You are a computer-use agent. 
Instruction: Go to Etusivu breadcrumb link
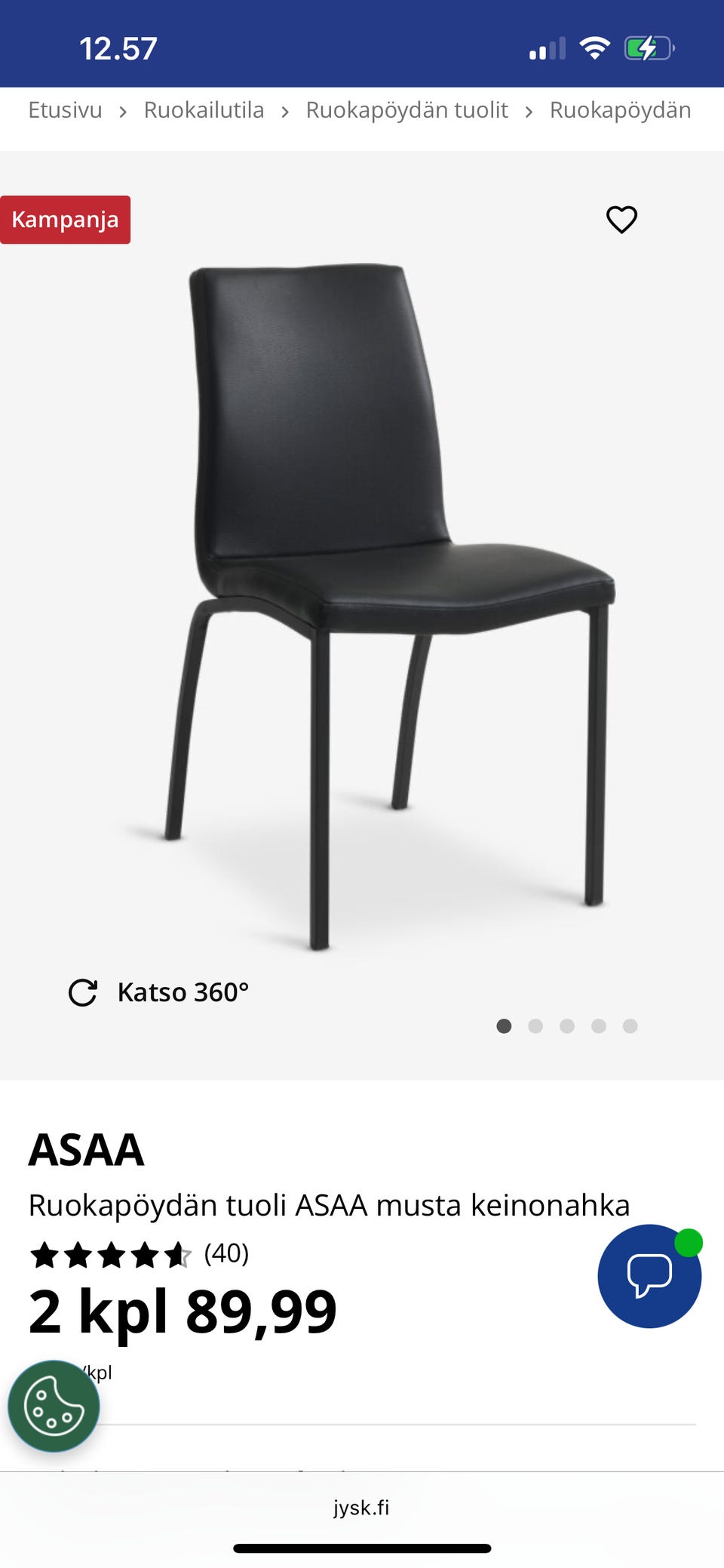65,110
